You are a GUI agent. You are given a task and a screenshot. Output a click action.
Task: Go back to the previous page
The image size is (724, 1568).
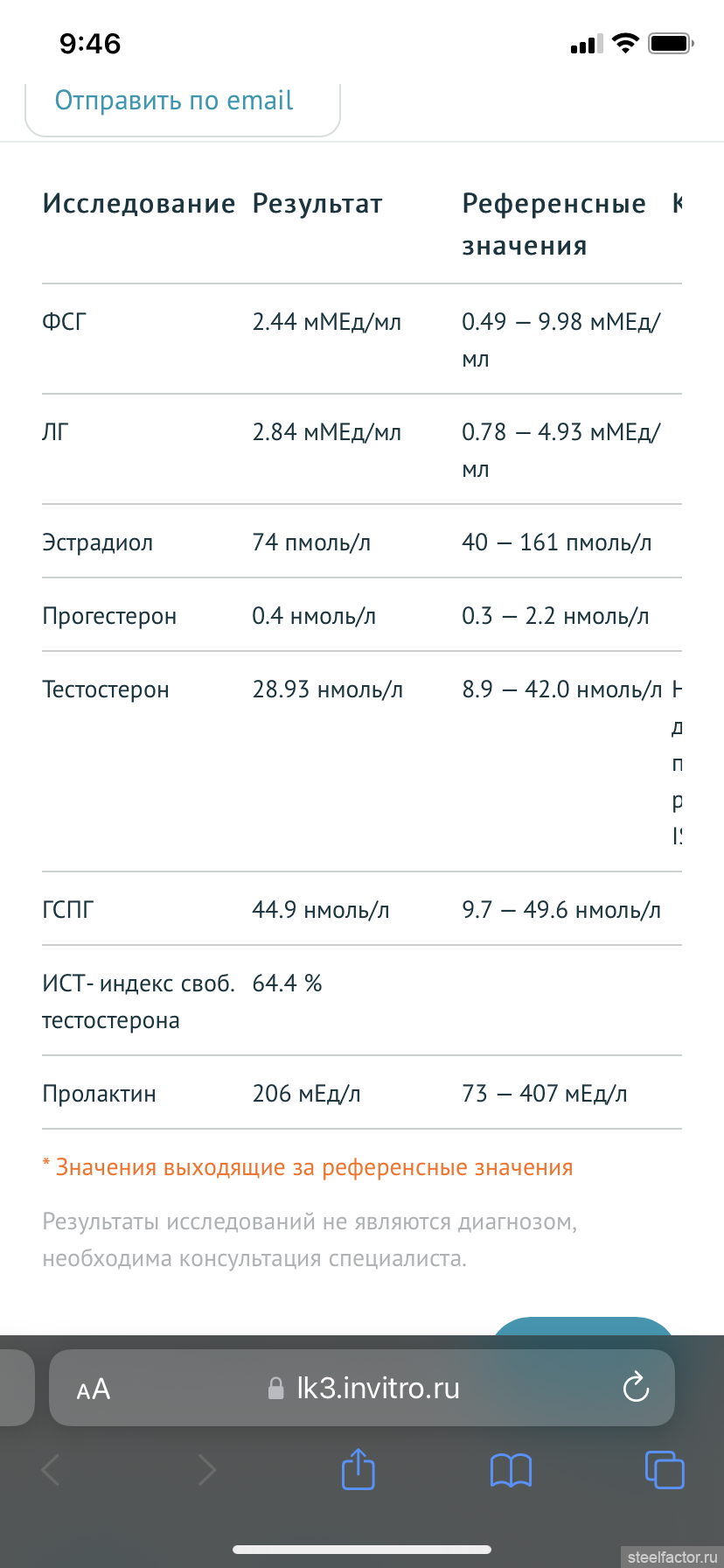tap(52, 1470)
